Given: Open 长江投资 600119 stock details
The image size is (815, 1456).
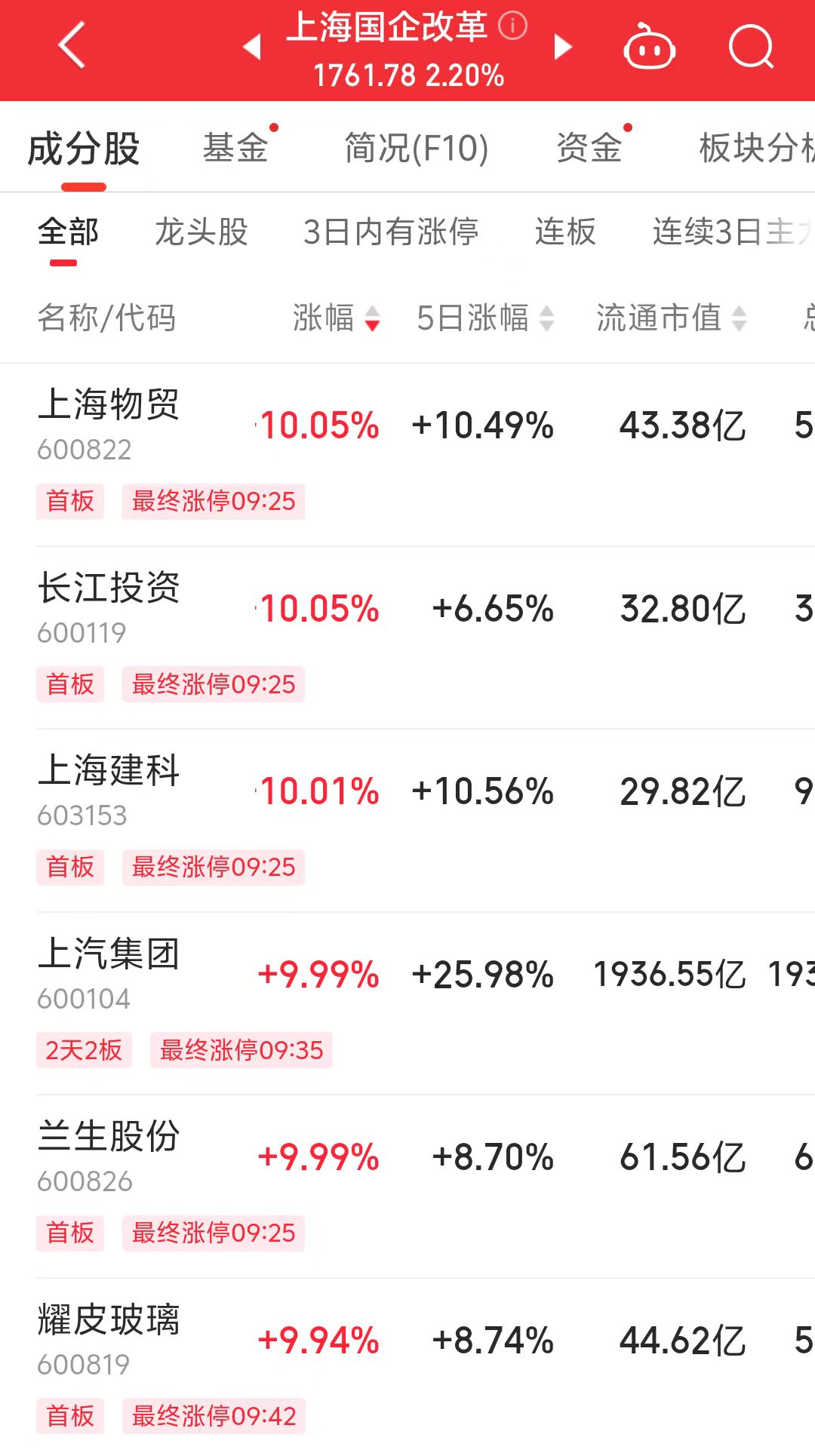Looking at the screenshot, I should [x=407, y=638].
